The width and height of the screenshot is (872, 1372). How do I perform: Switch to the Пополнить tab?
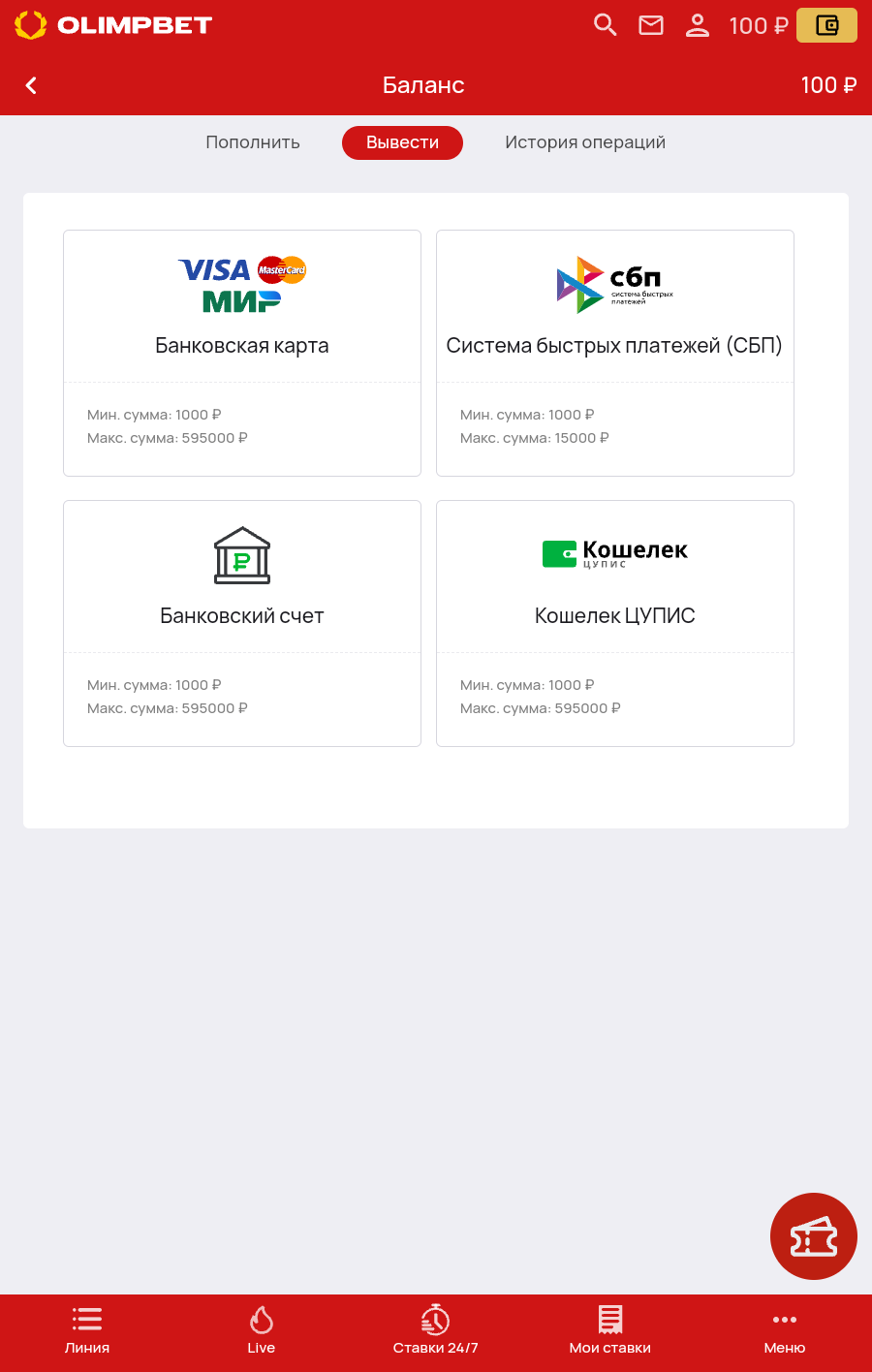click(x=253, y=142)
